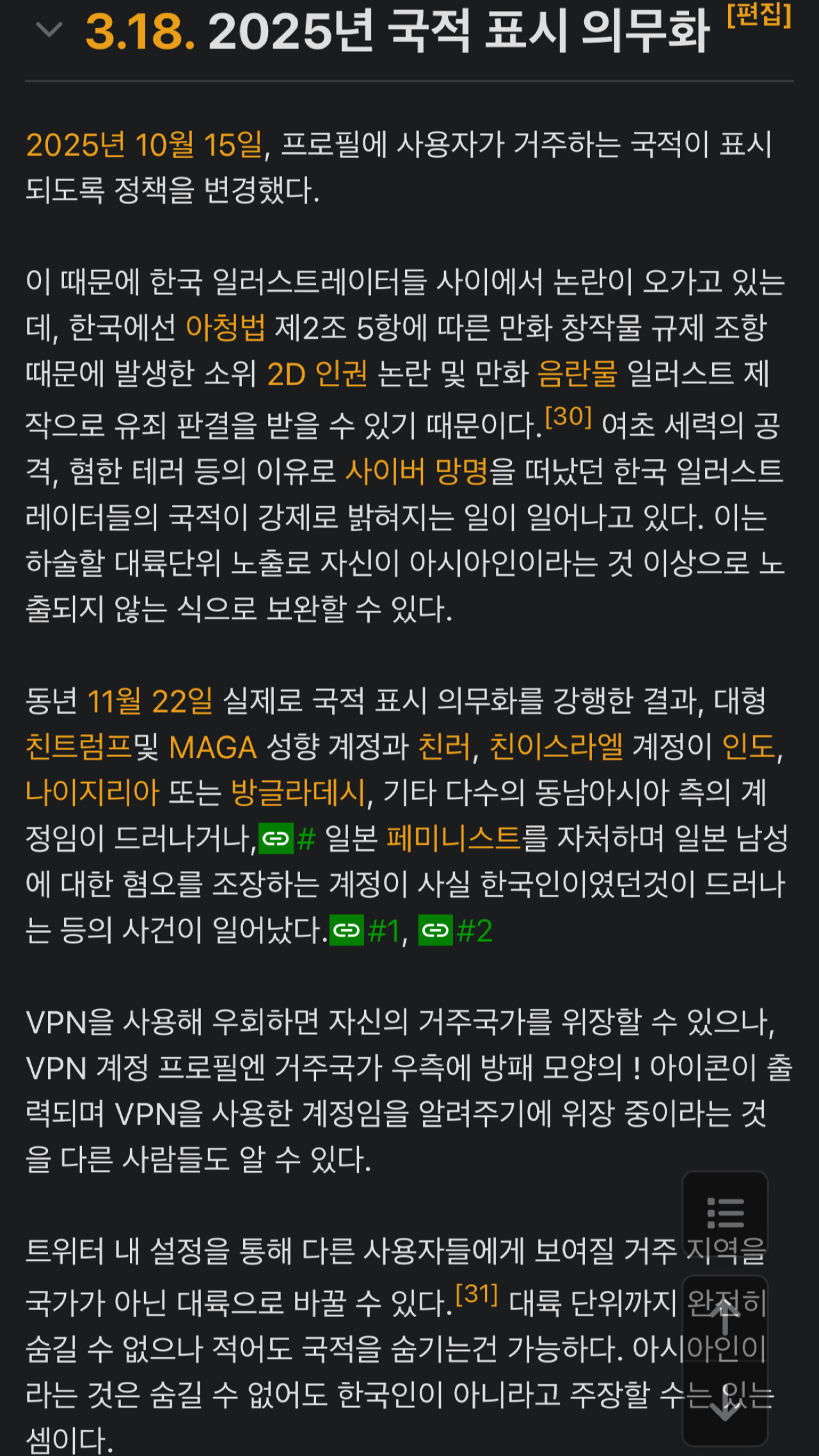Open the 아청법 link
The image size is (819, 1456).
[x=225, y=328]
